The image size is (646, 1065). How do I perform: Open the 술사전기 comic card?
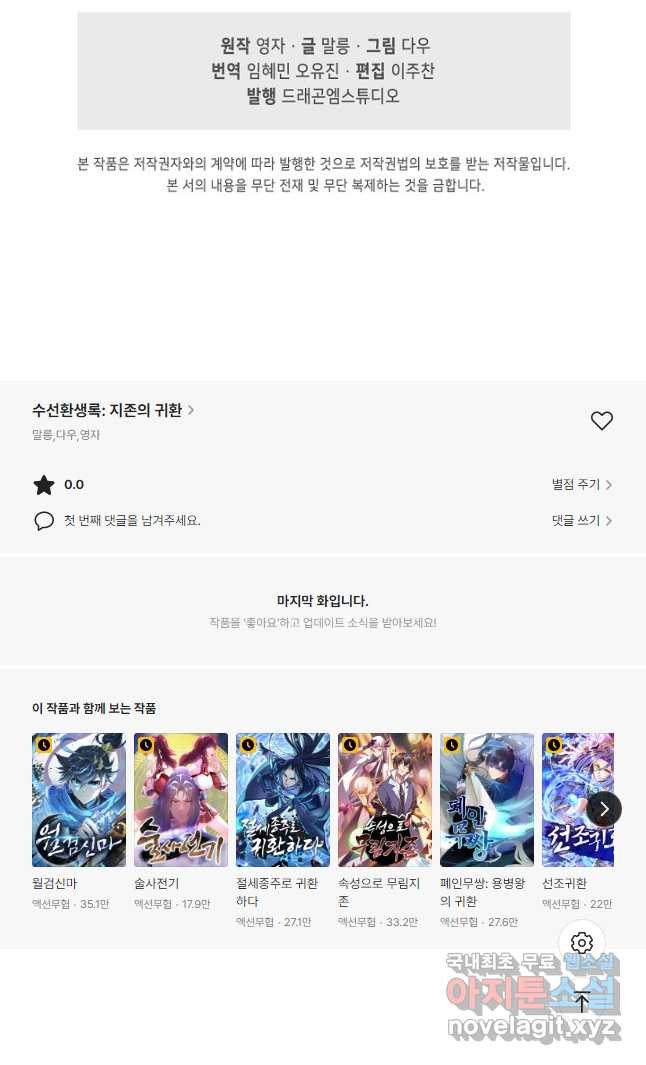[181, 799]
